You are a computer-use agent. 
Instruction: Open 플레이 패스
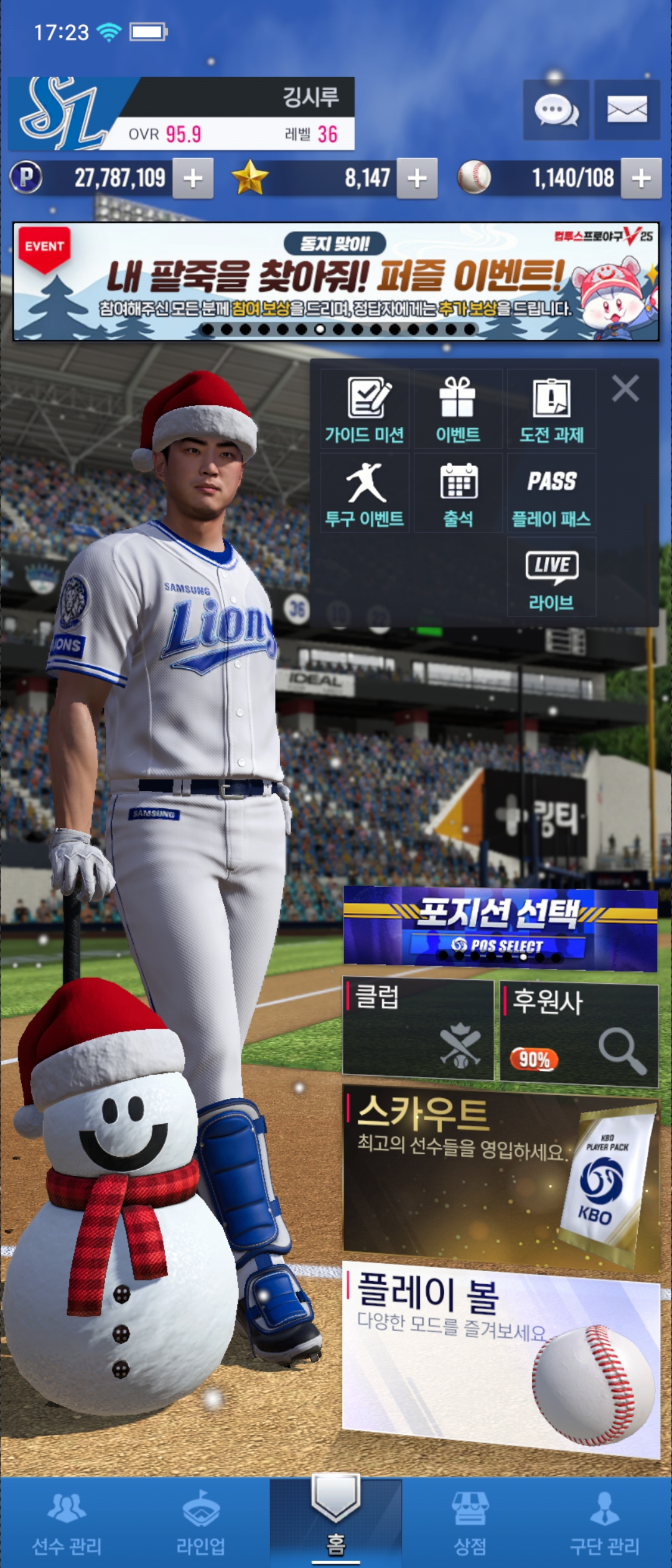point(551,493)
